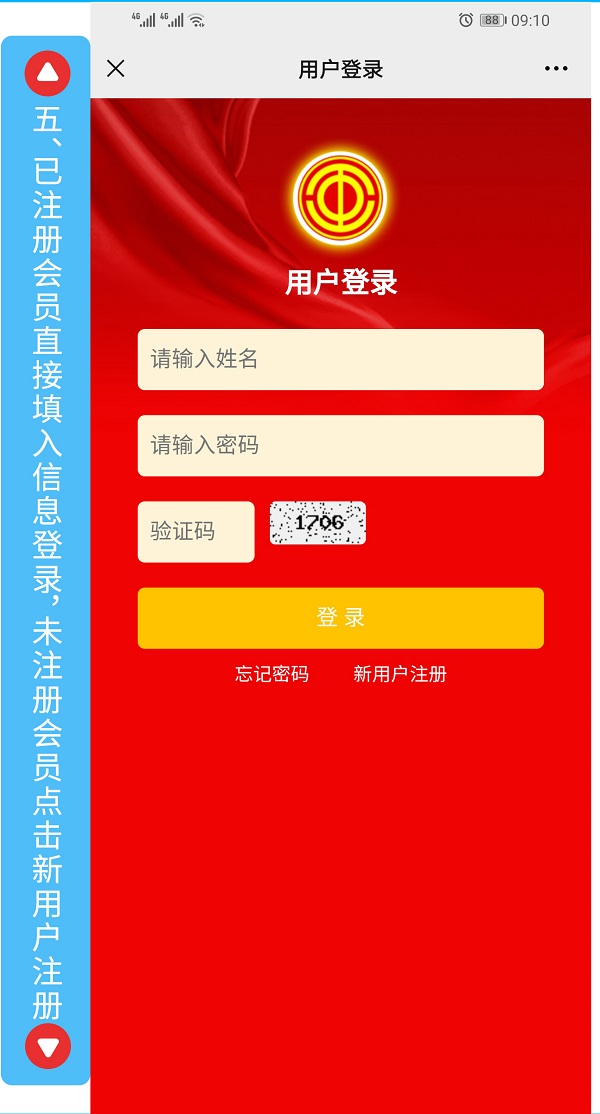600x1114 pixels.
Task: Select the verification code field
Action: (196, 531)
